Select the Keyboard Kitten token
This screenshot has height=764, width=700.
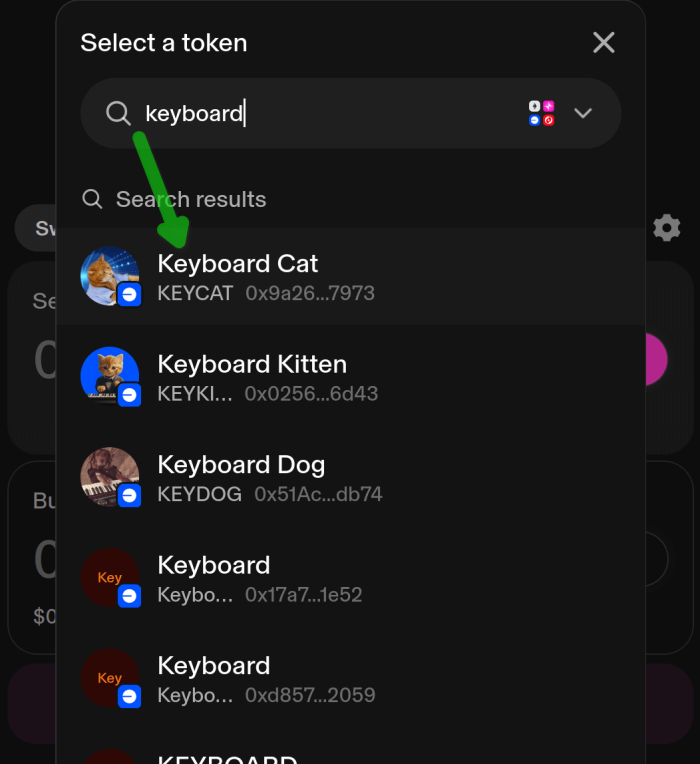point(350,377)
